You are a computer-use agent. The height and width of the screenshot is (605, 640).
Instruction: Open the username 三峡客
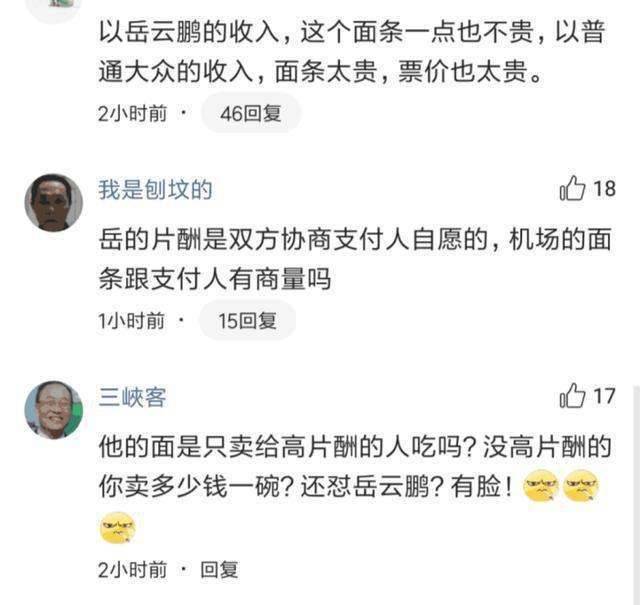click(132, 397)
